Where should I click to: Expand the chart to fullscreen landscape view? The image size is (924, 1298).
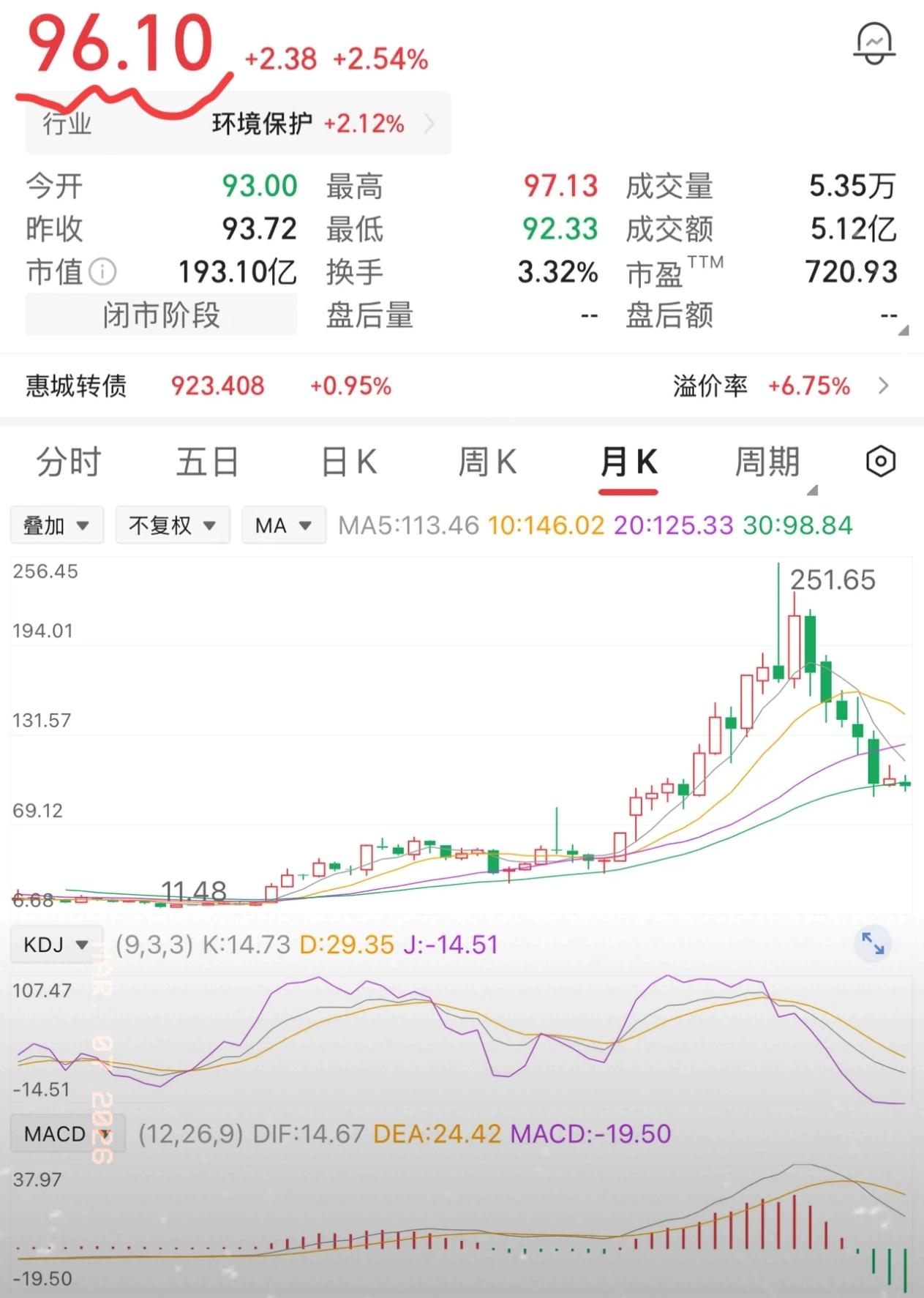(871, 945)
